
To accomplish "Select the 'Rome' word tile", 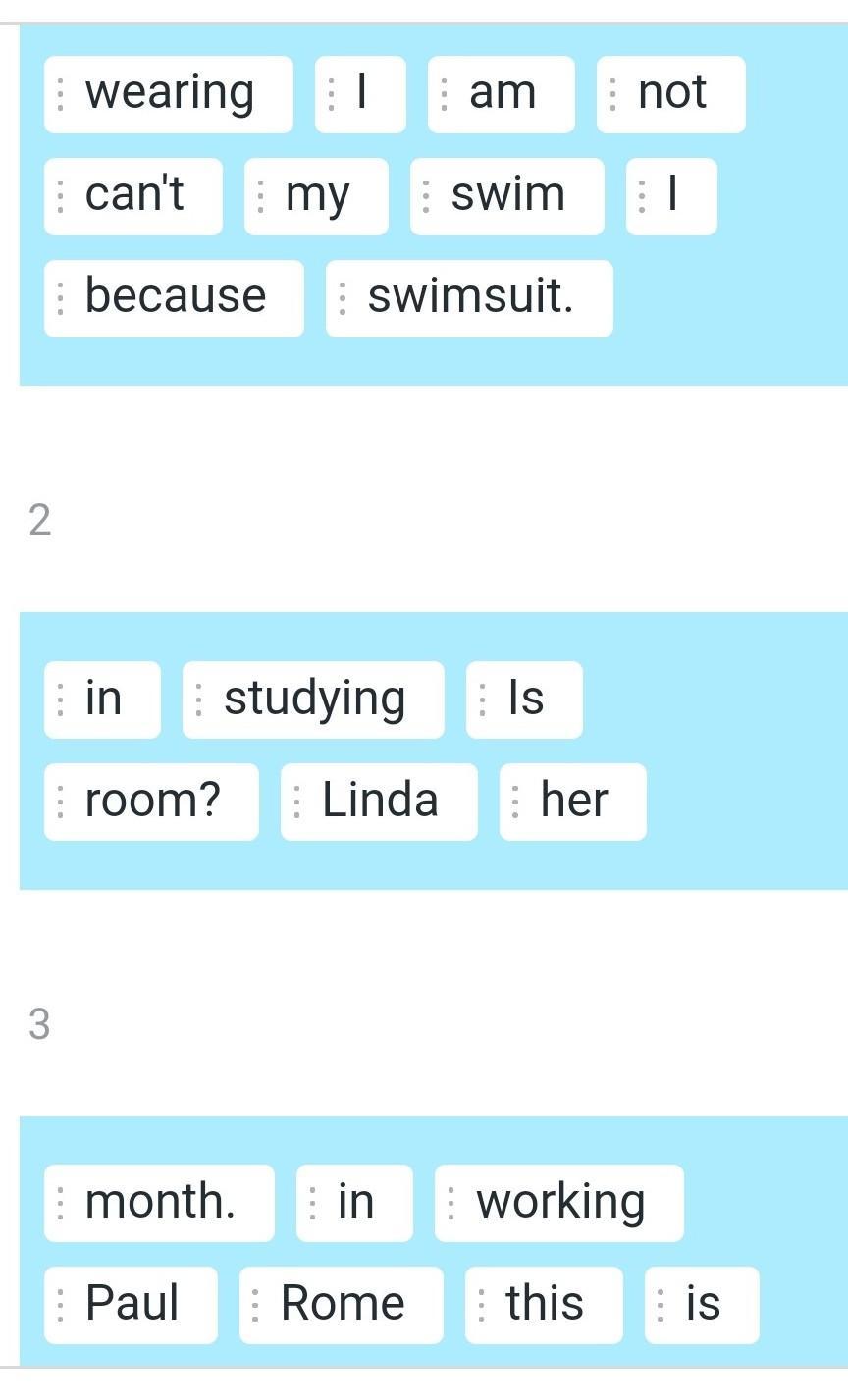I will tap(342, 1305).
